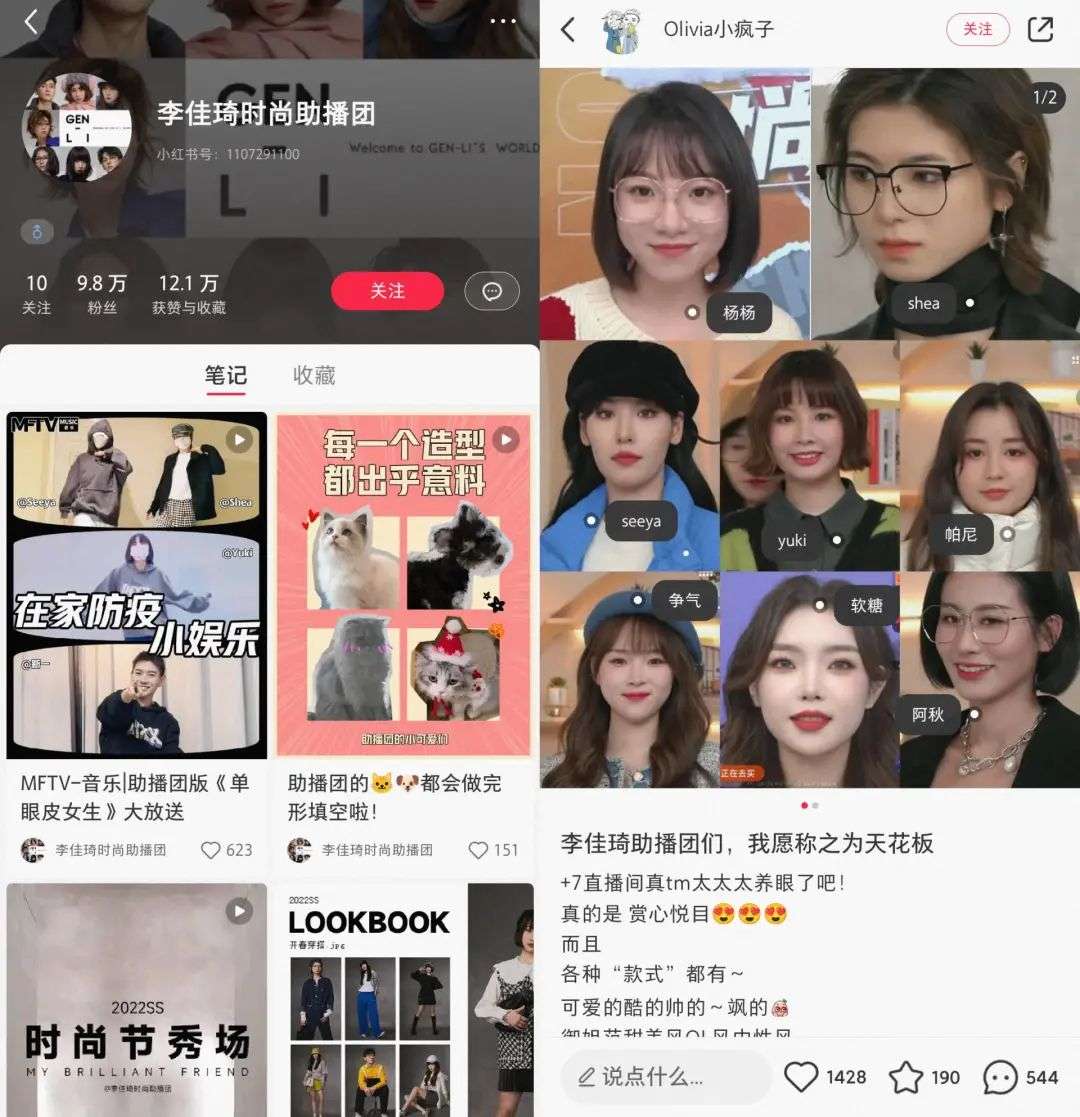1080x1117 pixels.
Task: View the 544 comments on the post
Action: pos(1001,1077)
